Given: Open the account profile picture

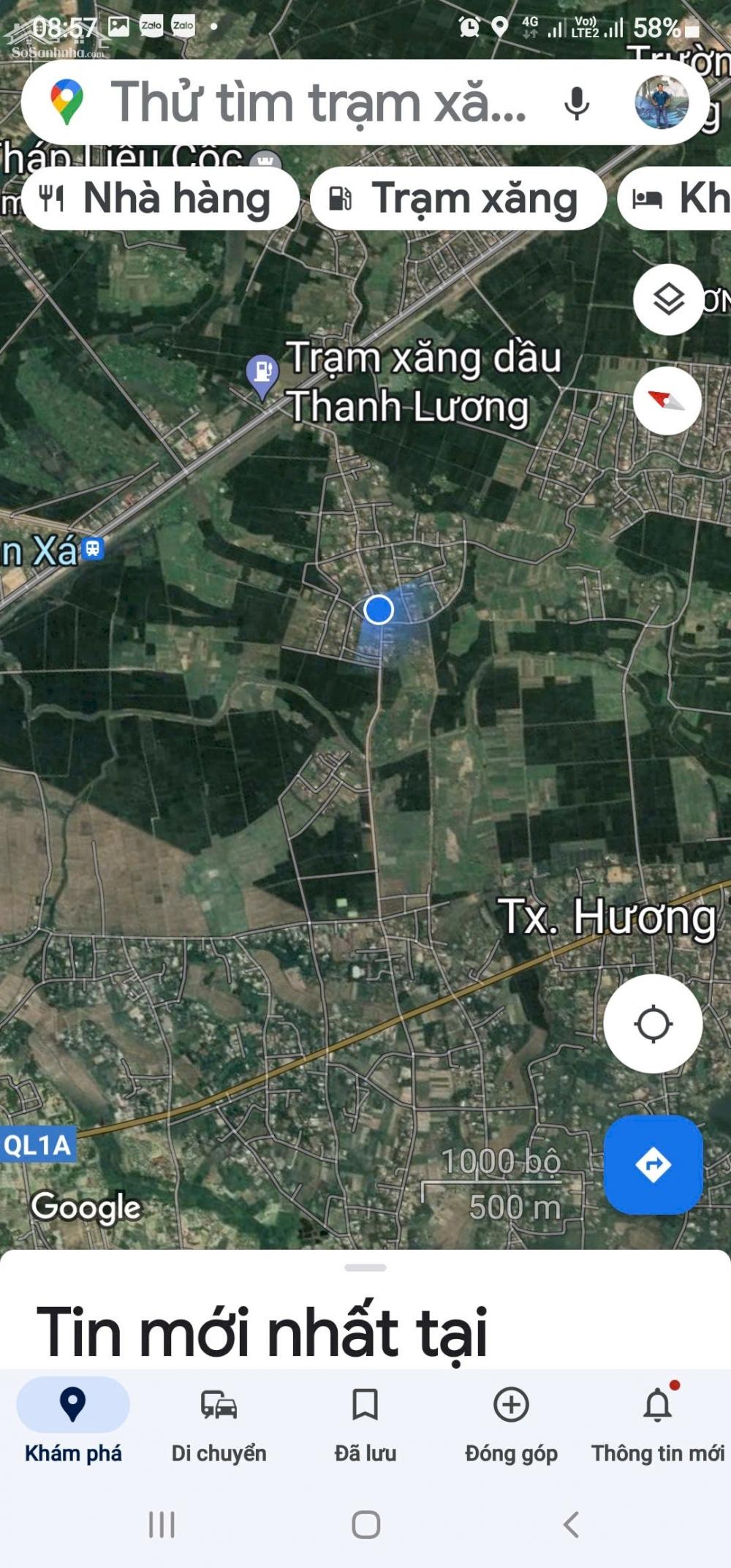Looking at the screenshot, I should [662, 102].
